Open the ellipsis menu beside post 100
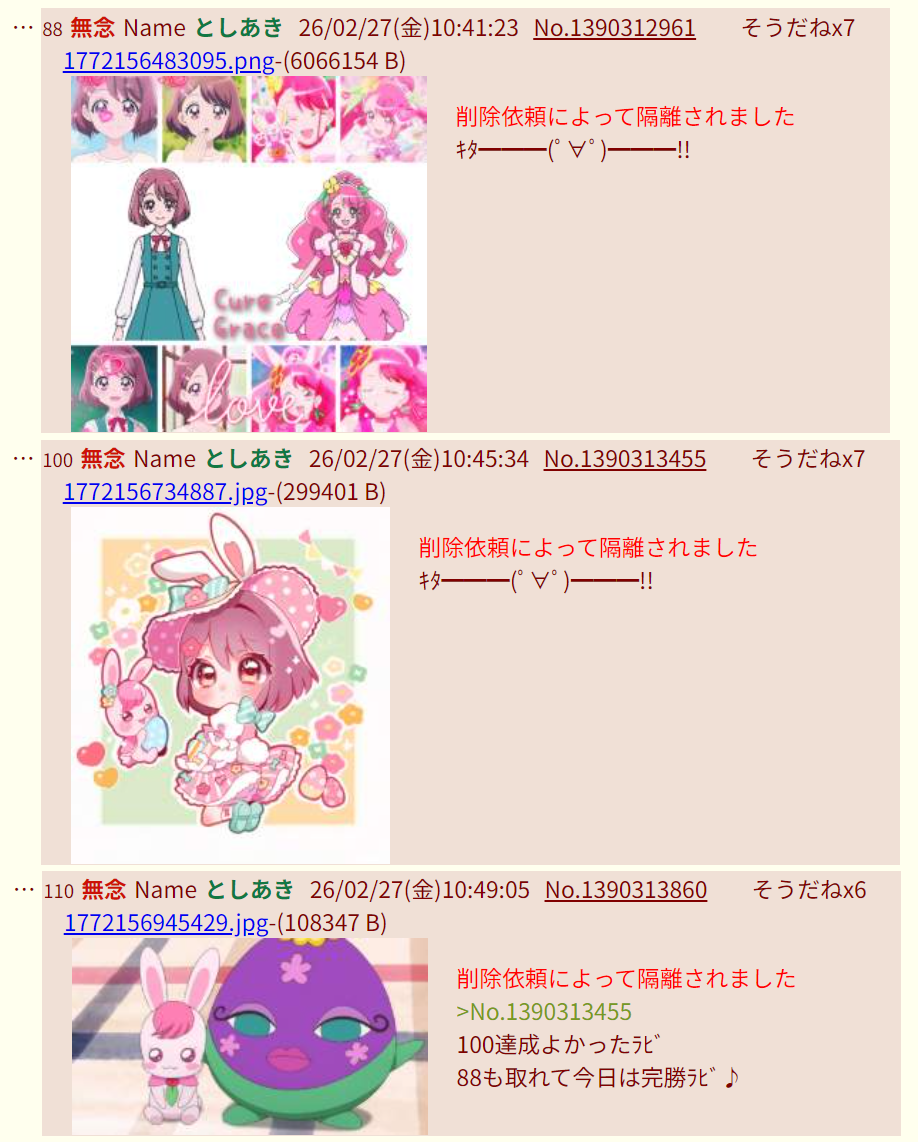The width and height of the screenshot is (918, 1142). coord(23,460)
